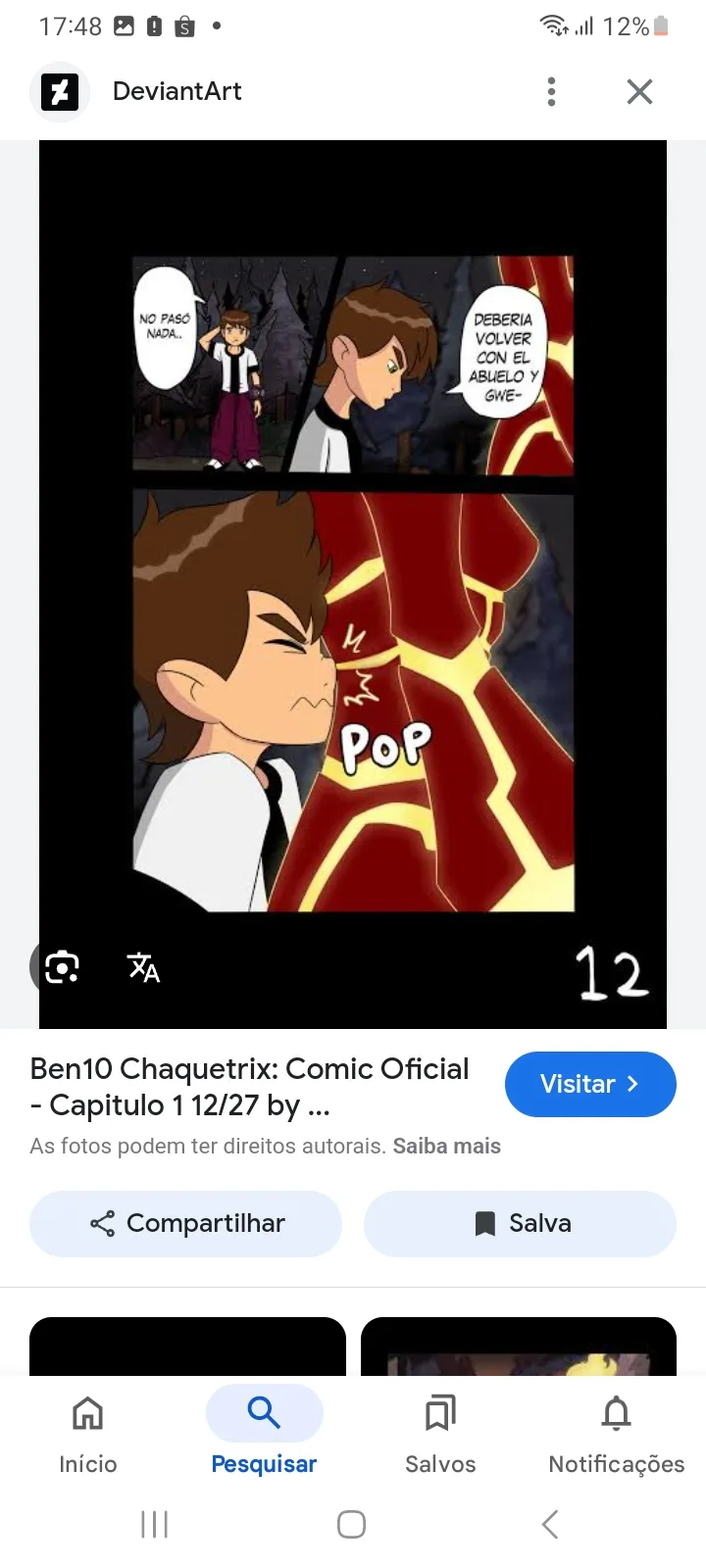The height and width of the screenshot is (1568, 706).
Task: Tap the Visitar button
Action: (x=590, y=1084)
